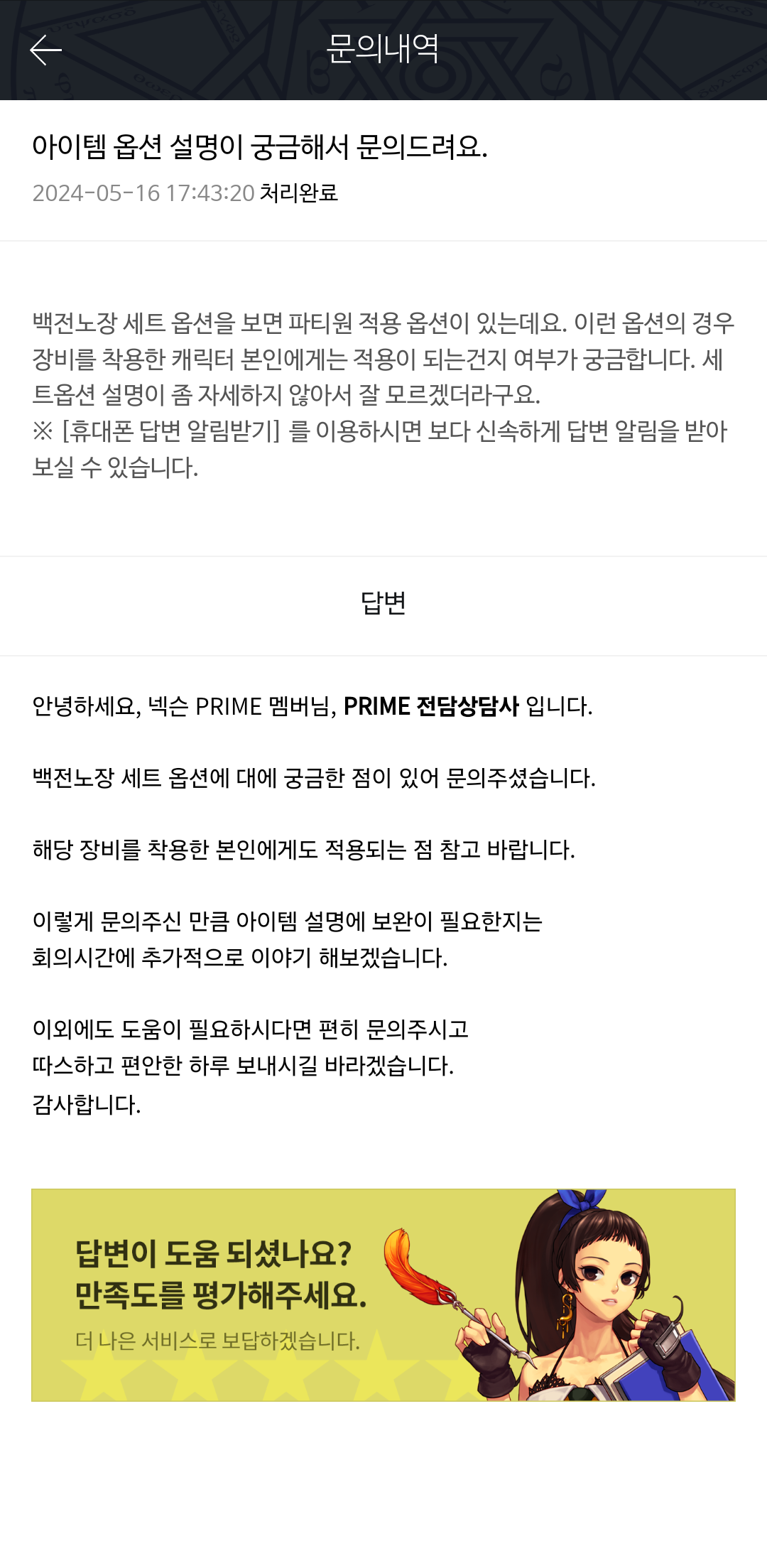Go back from the 문의내역 page

(x=46, y=50)
